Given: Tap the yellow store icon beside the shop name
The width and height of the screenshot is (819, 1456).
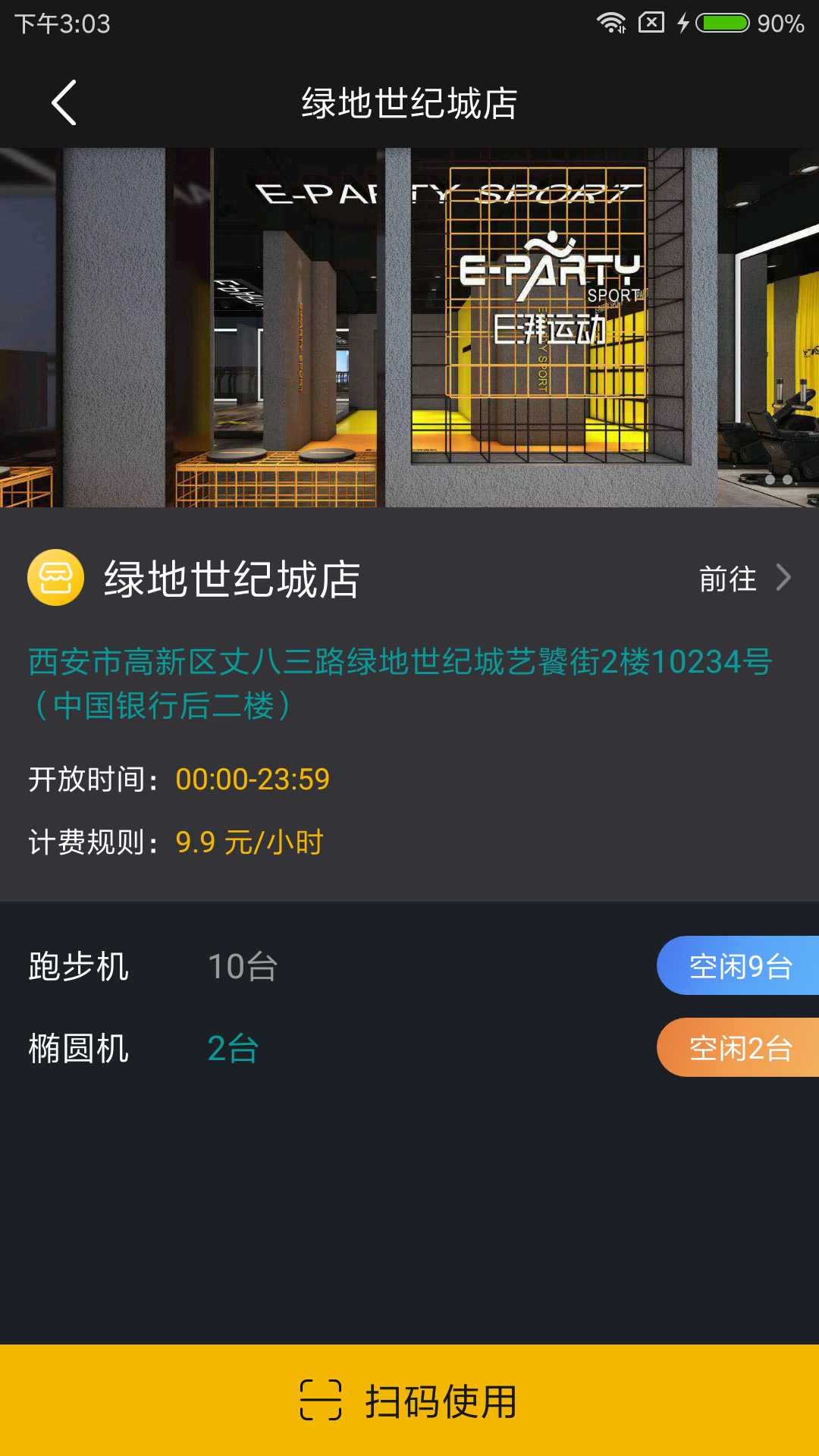Looking at the screenshot, I should [55, 579].
